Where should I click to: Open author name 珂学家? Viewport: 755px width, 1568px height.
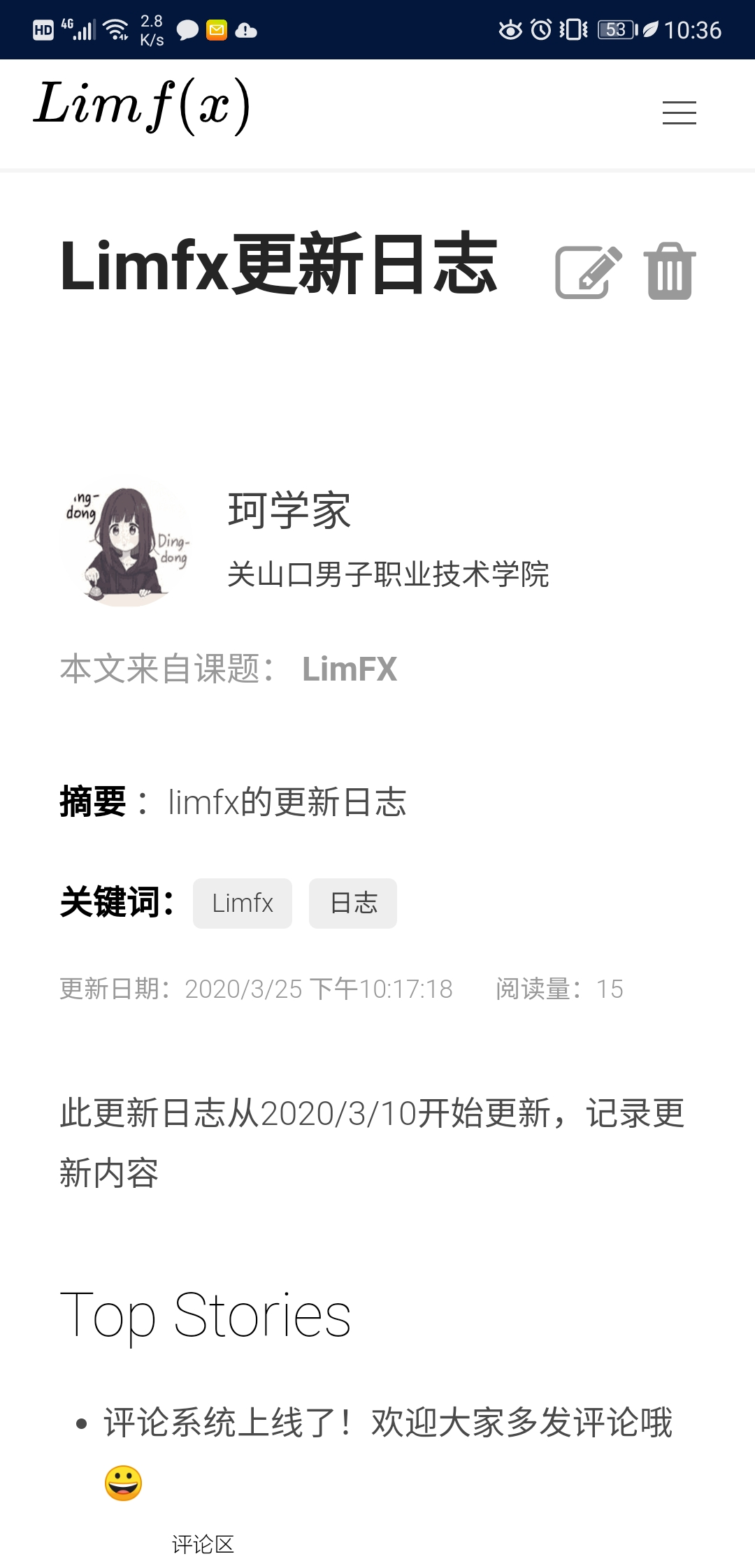[289, 511]
